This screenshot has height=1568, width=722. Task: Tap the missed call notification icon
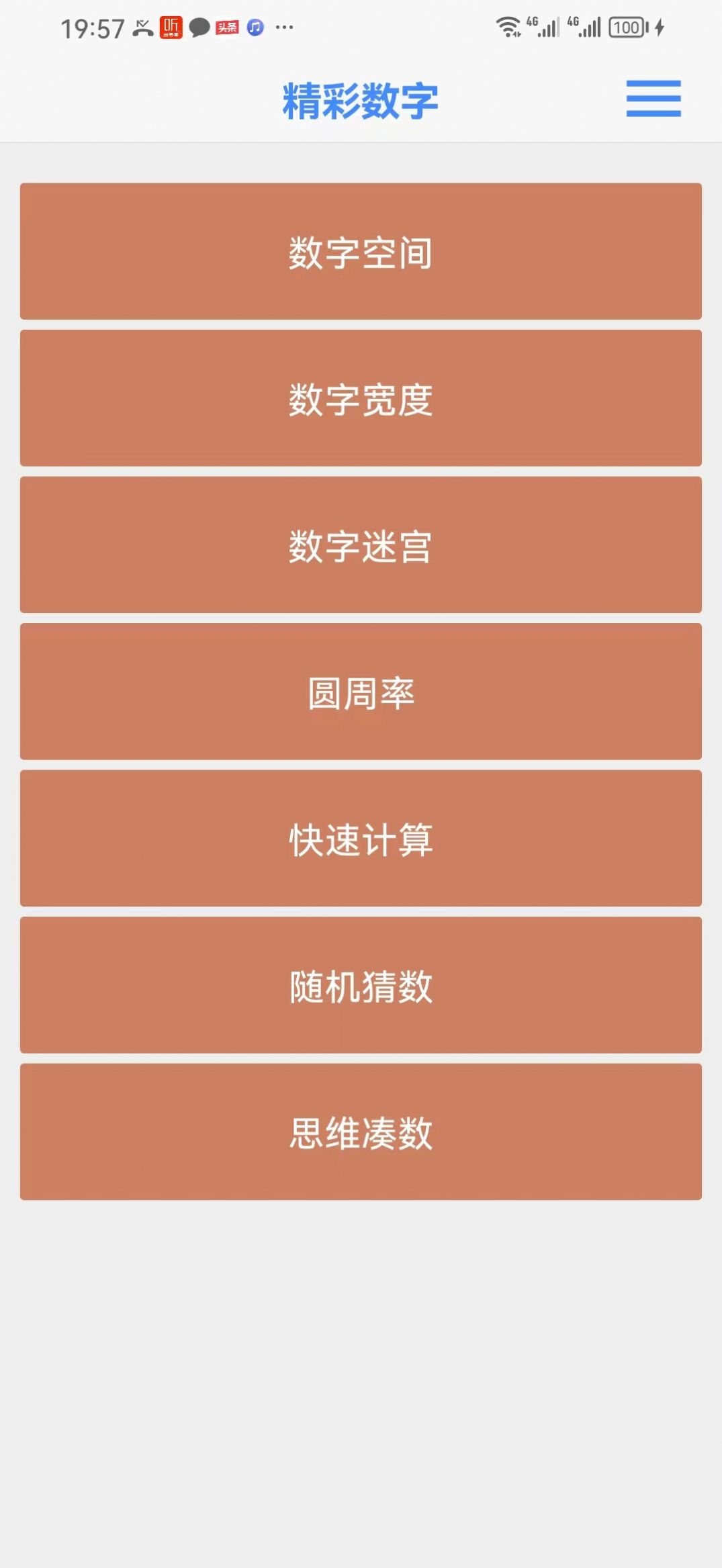pos(142,27)
